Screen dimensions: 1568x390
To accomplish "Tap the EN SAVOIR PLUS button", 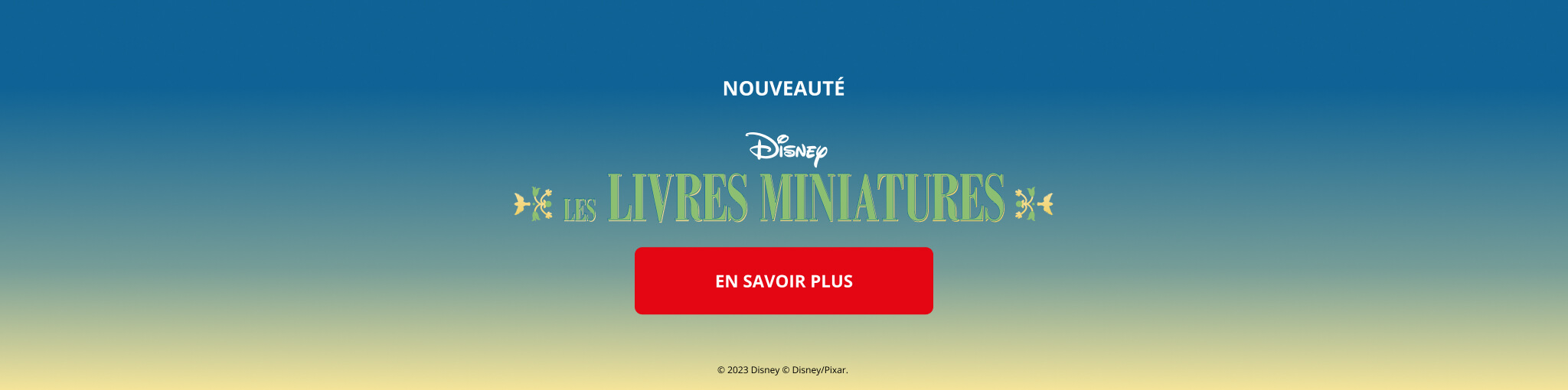I will click(x=783, y=281).
